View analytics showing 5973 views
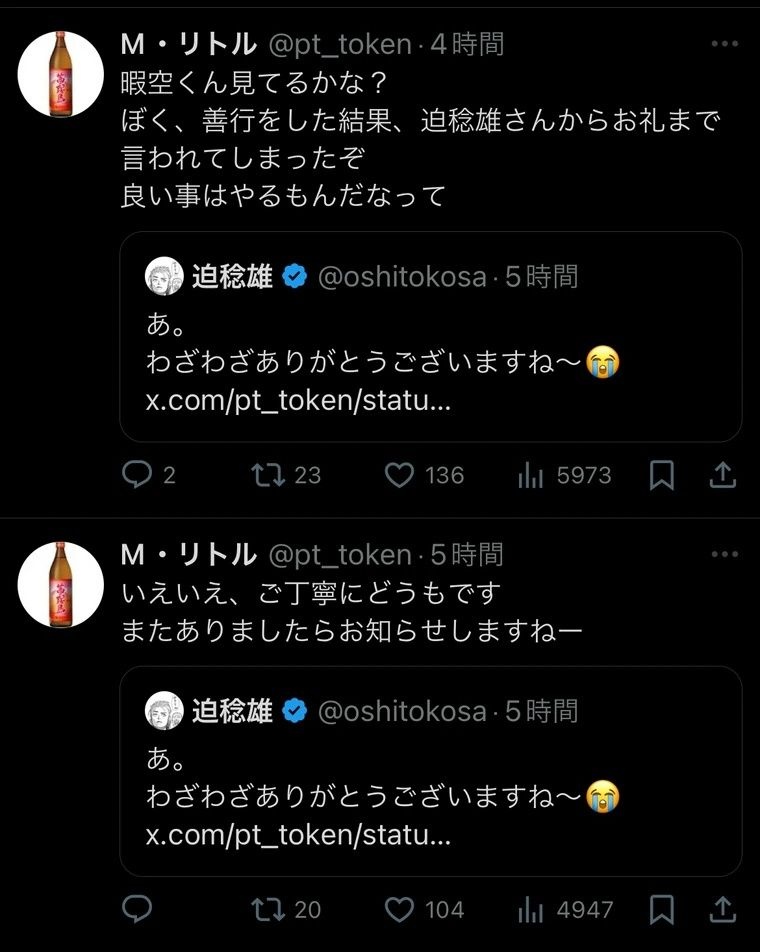 coord(530,475)
